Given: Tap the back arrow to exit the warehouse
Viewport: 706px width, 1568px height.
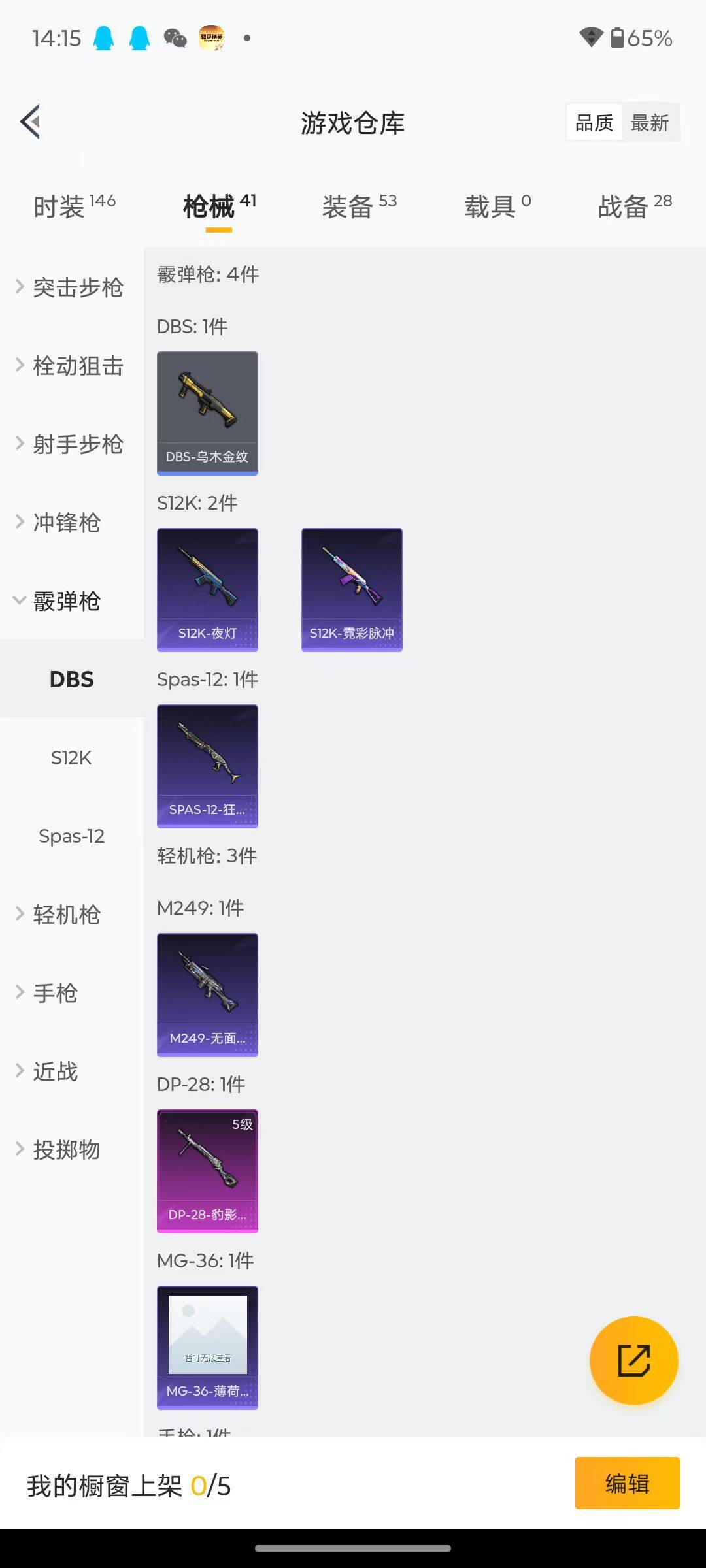Looking at the screenshot, I should (29, 121).
